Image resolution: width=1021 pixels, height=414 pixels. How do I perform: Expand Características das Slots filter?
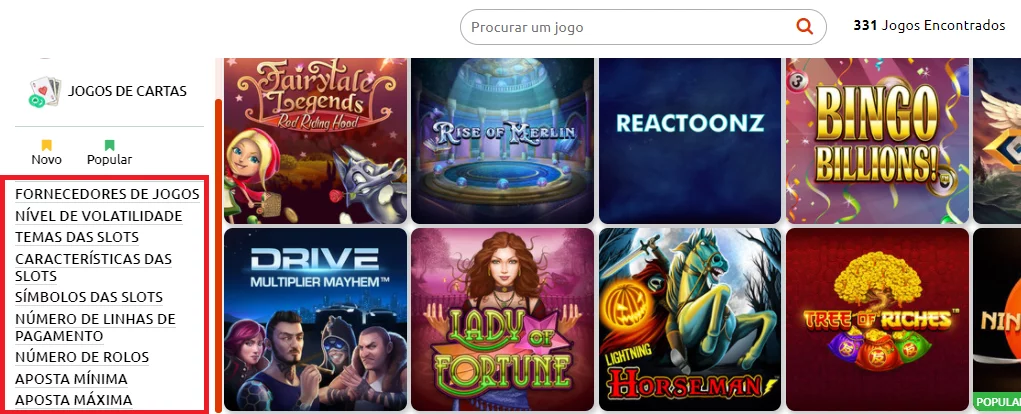[93, 267]
